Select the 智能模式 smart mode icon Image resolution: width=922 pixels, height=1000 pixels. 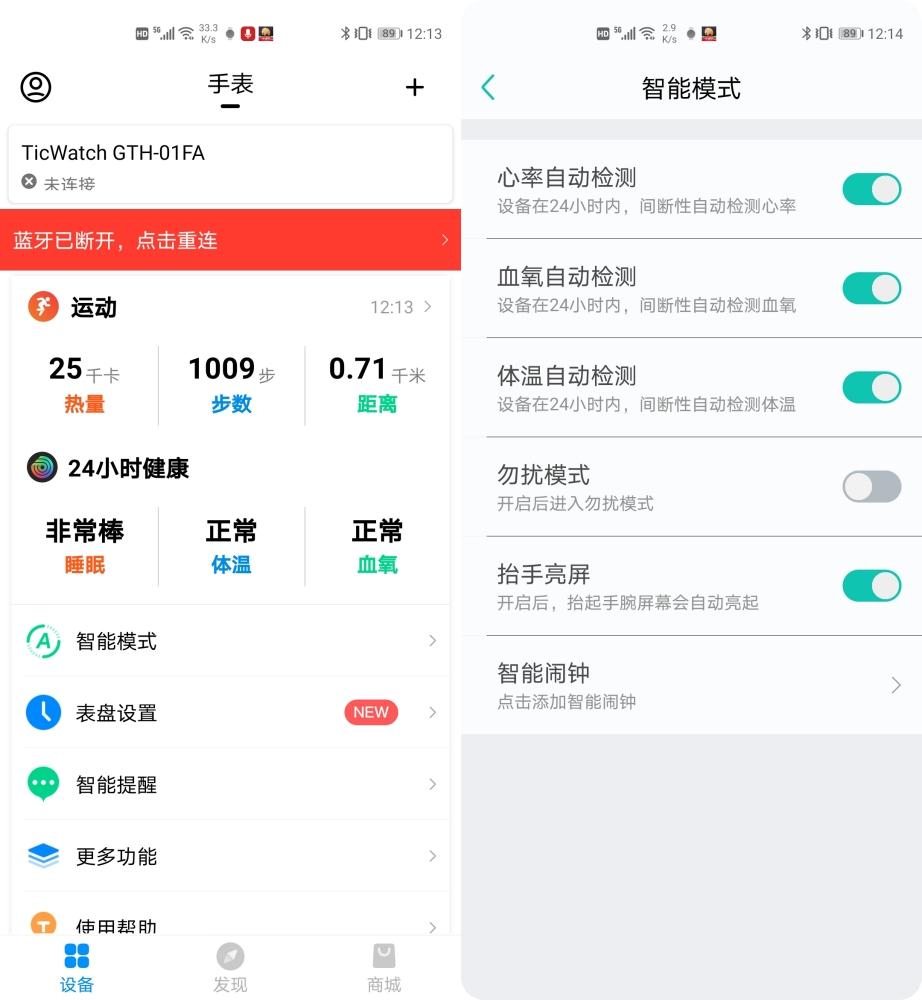(43, 641)
